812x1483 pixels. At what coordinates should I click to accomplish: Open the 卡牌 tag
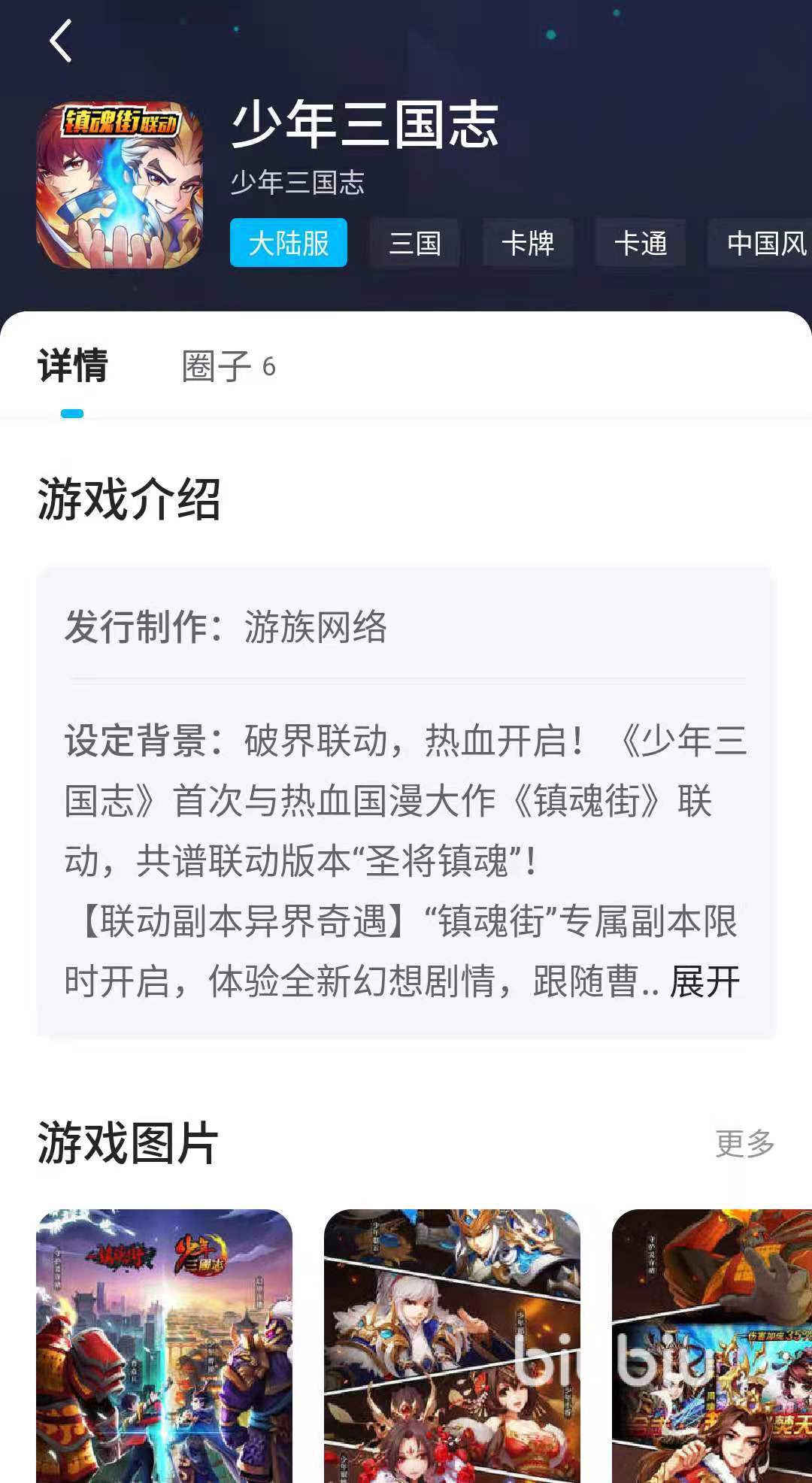pyautogui.click(x=528, y=243)
